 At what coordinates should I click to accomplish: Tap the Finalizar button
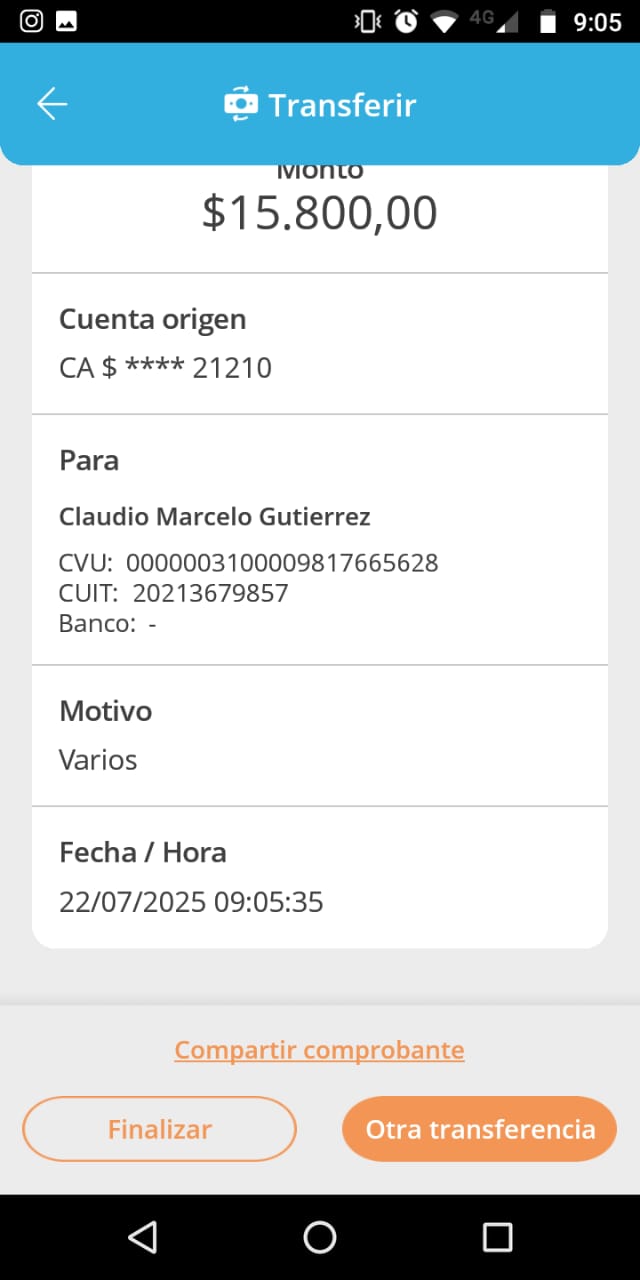pos(160,1129)
